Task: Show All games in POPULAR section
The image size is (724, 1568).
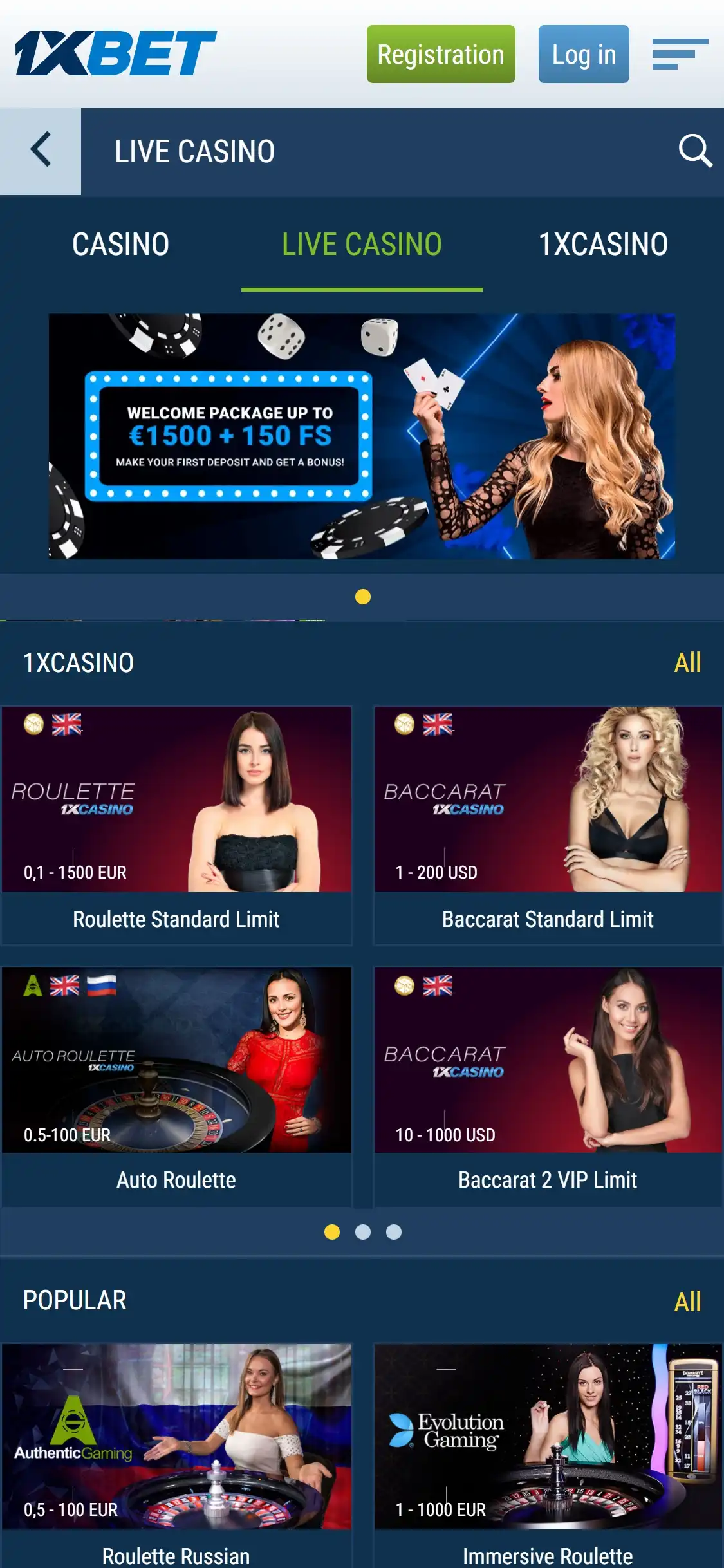Action: click(687, 1302)
